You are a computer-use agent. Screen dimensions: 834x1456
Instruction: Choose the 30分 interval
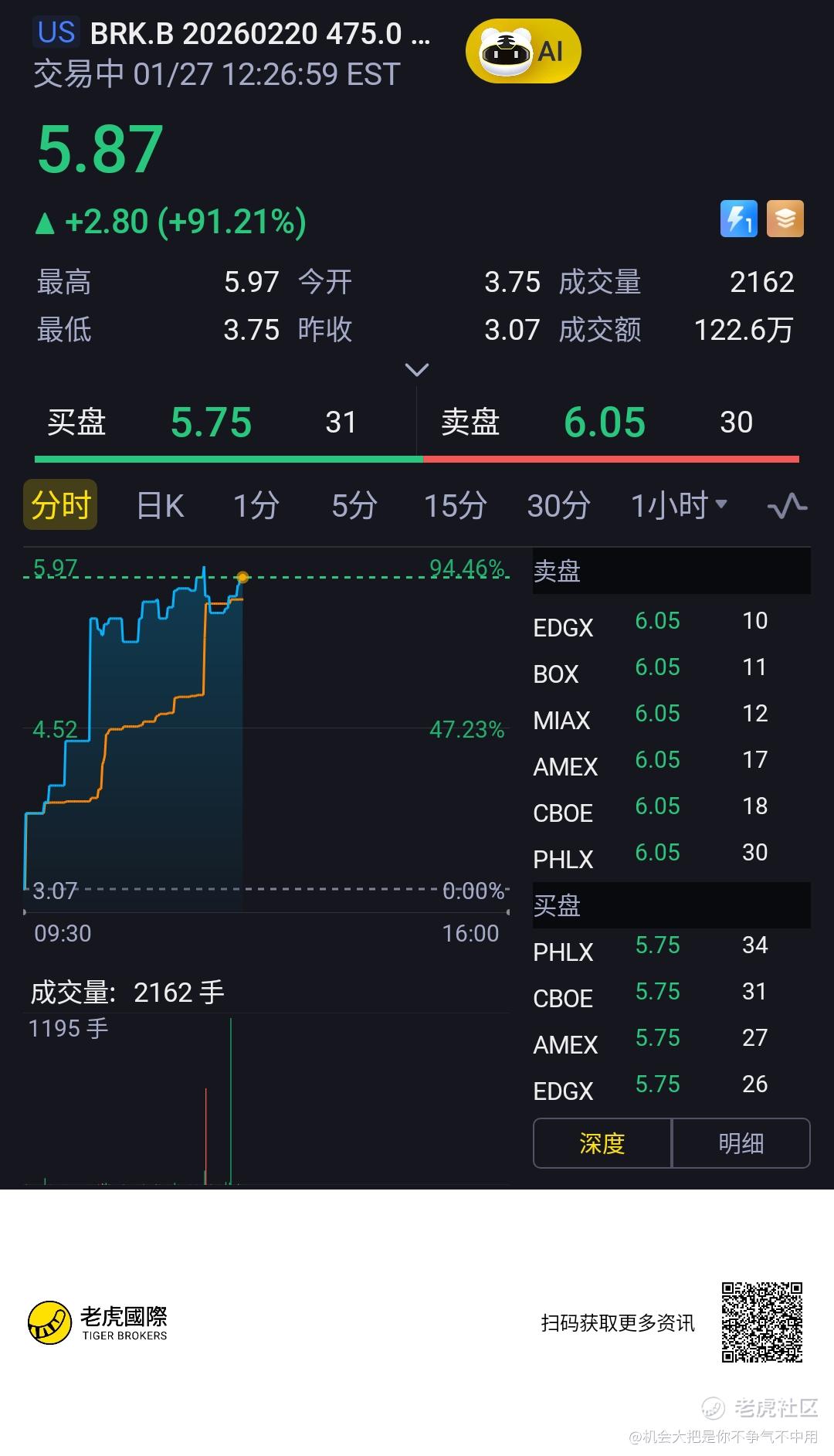(x=558, y=506)
